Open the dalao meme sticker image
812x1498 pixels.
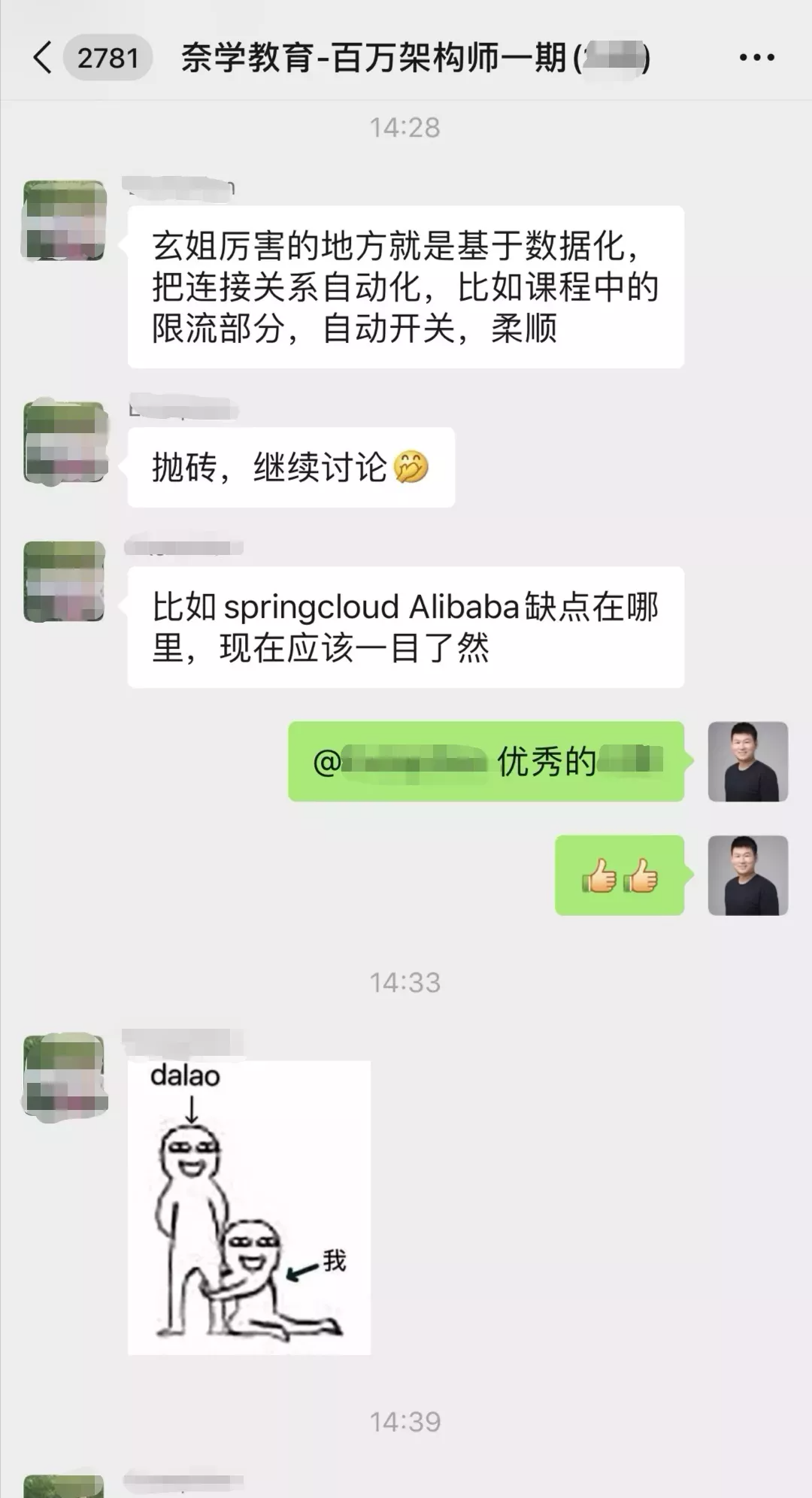249,1207
